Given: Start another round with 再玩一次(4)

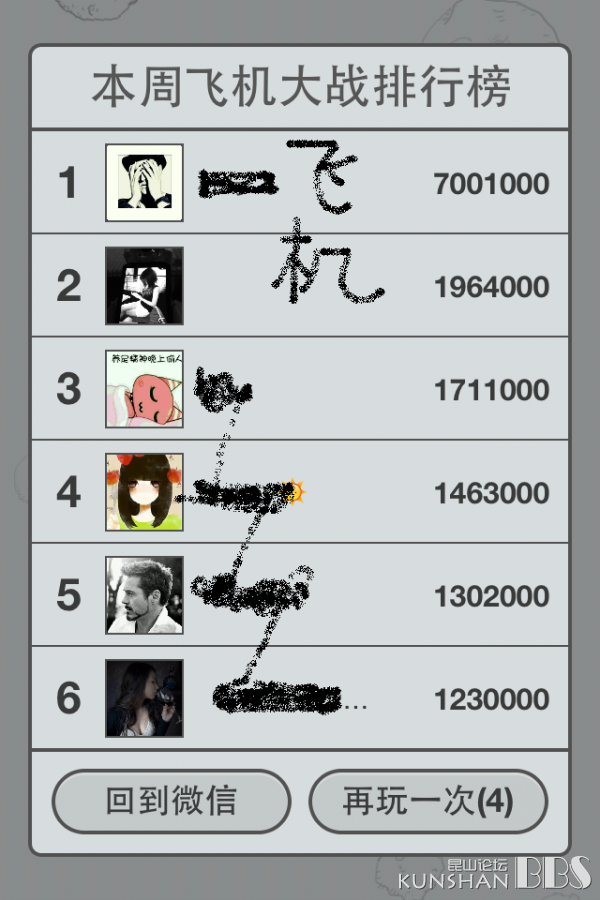Looking at the screenshot, I should (x=428, y=801).
